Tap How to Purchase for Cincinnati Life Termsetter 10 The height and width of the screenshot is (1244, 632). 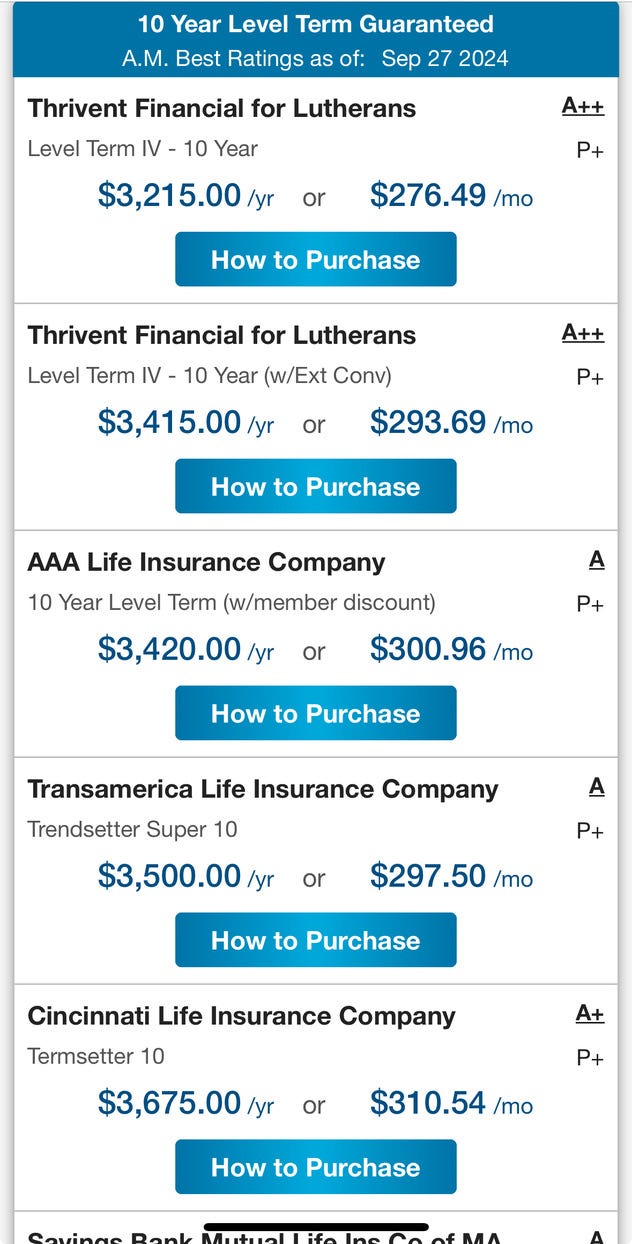coord(315,1168)
